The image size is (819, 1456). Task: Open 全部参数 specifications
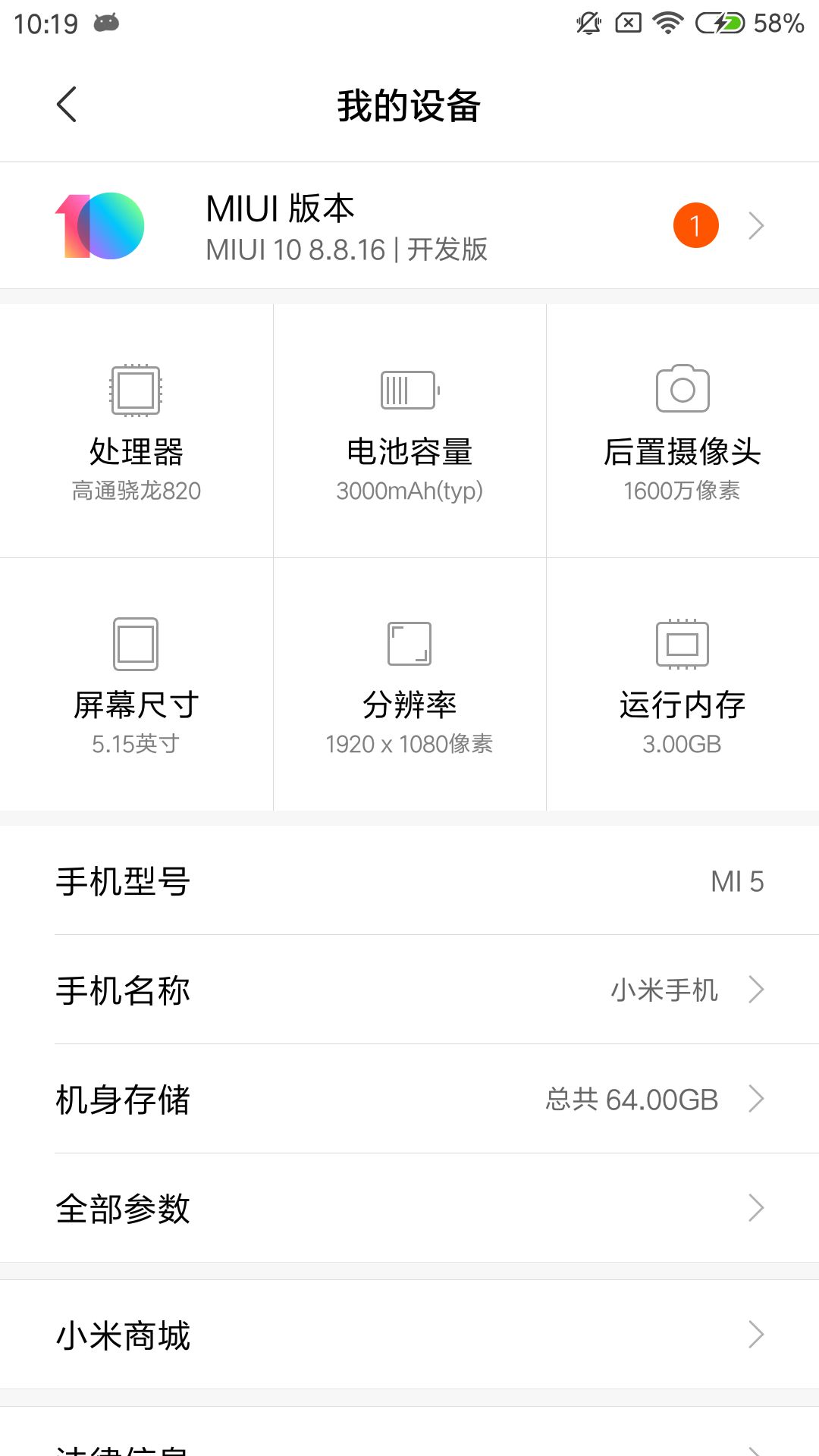pos(409,1208)
